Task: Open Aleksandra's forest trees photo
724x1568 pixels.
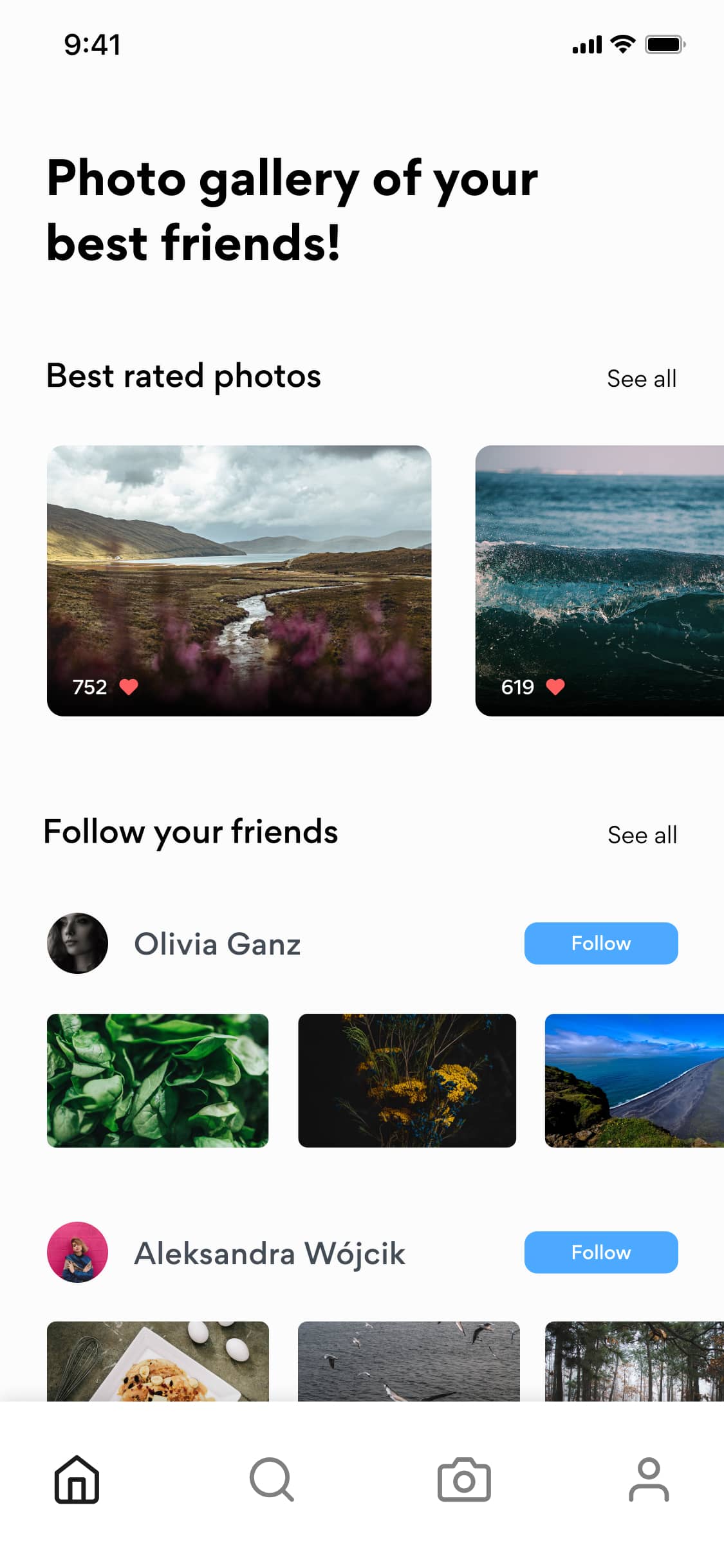Action: click(x=634, y=1361)
